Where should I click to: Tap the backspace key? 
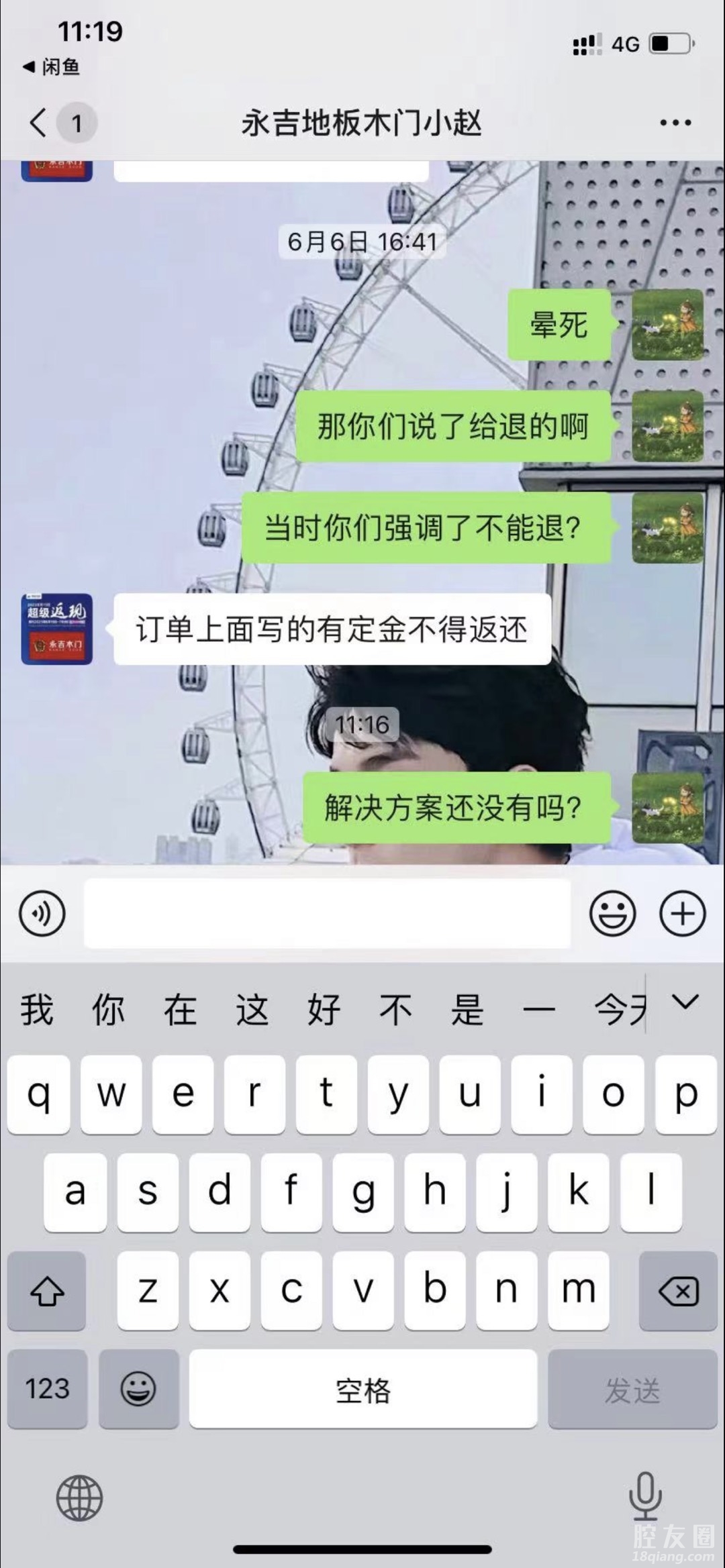(x=679, y=1290)
